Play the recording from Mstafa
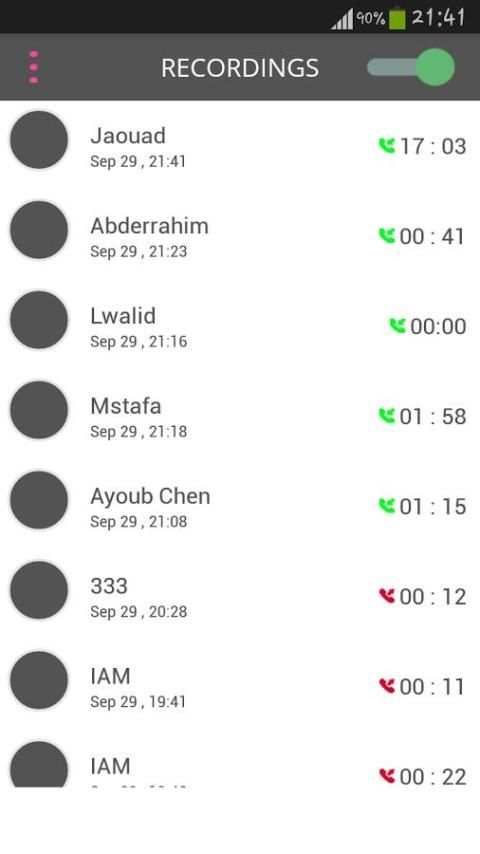Screen dimensions: 480x854 pyautogui.click(x=240, y=416)
